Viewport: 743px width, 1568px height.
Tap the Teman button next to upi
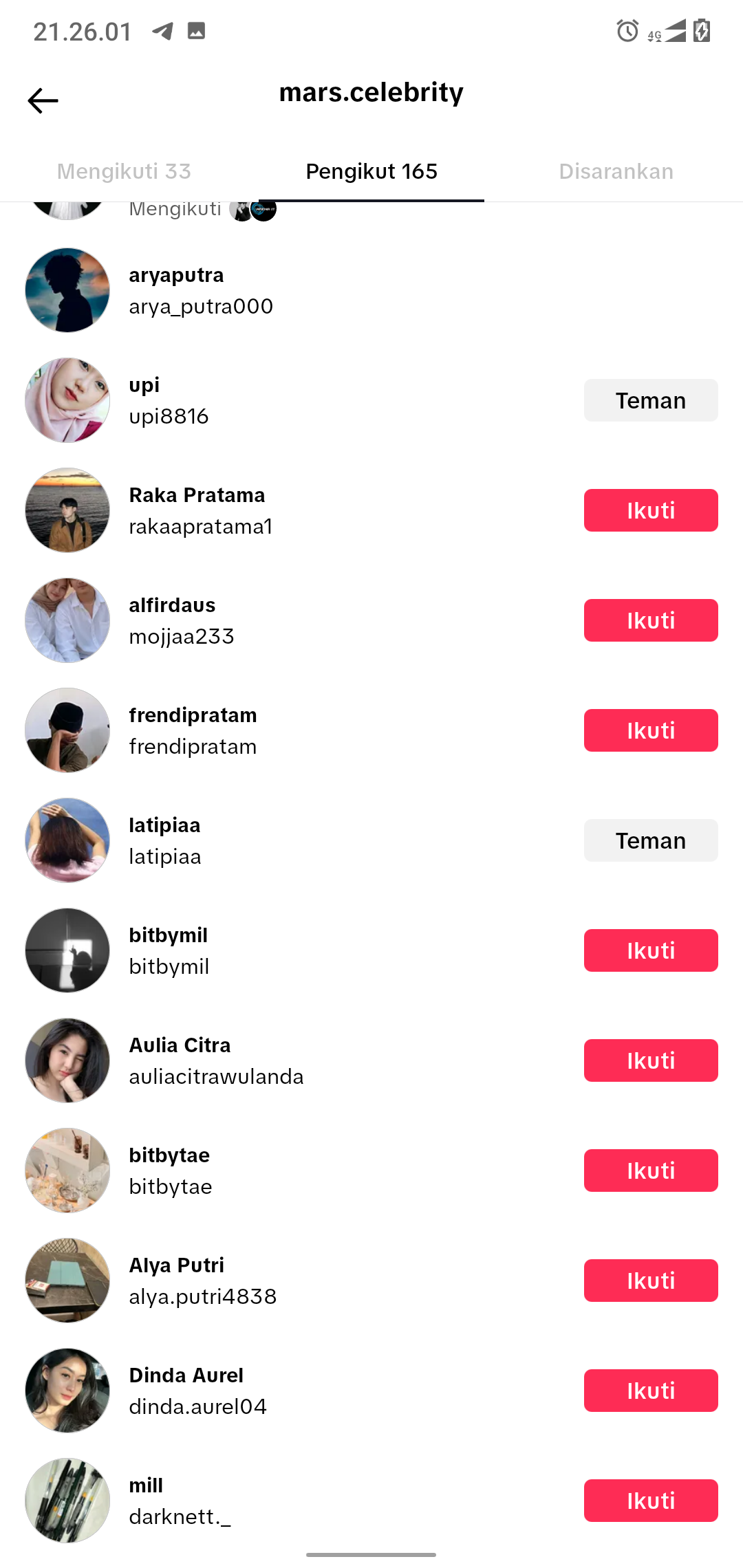[x=650, y=400]
